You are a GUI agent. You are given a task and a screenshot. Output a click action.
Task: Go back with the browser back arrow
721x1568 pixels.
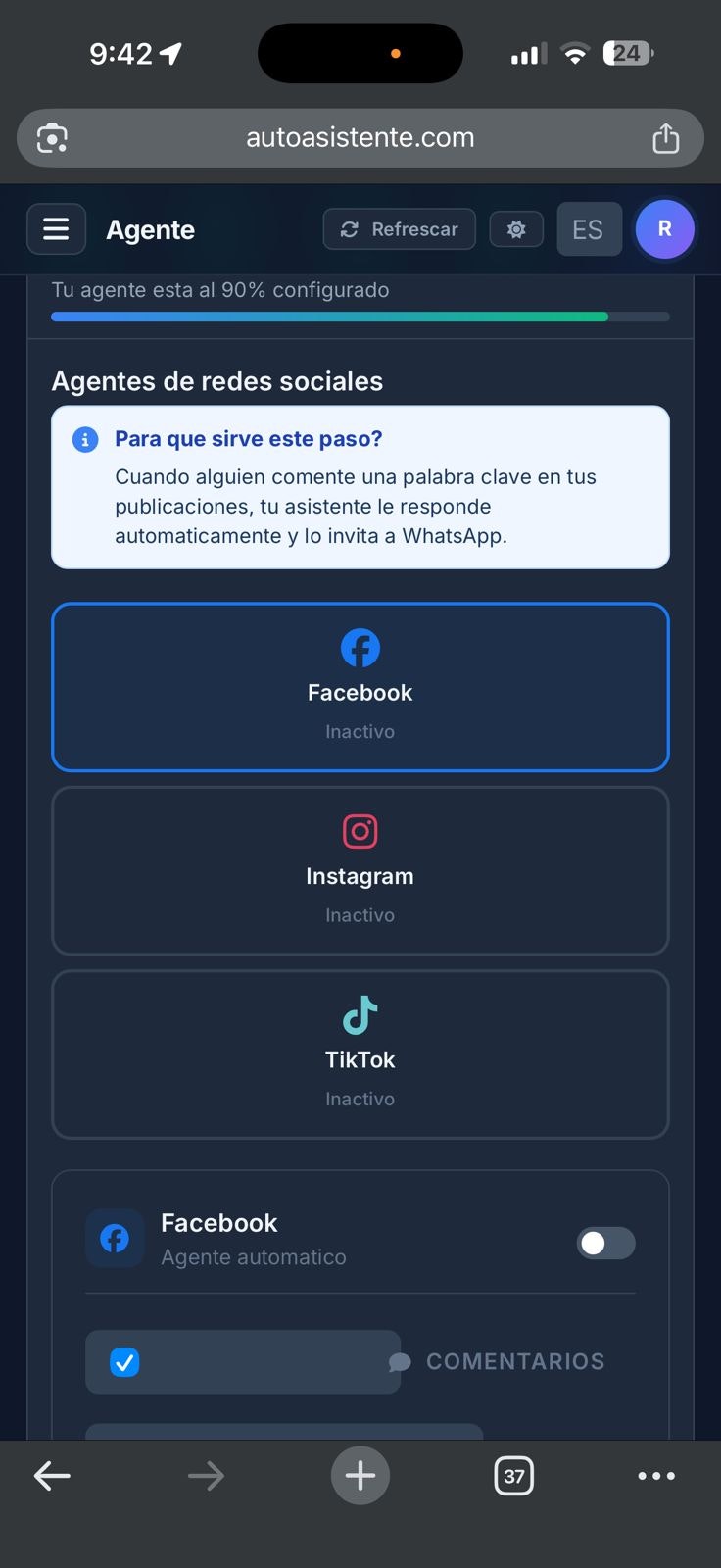(52, 1475)
